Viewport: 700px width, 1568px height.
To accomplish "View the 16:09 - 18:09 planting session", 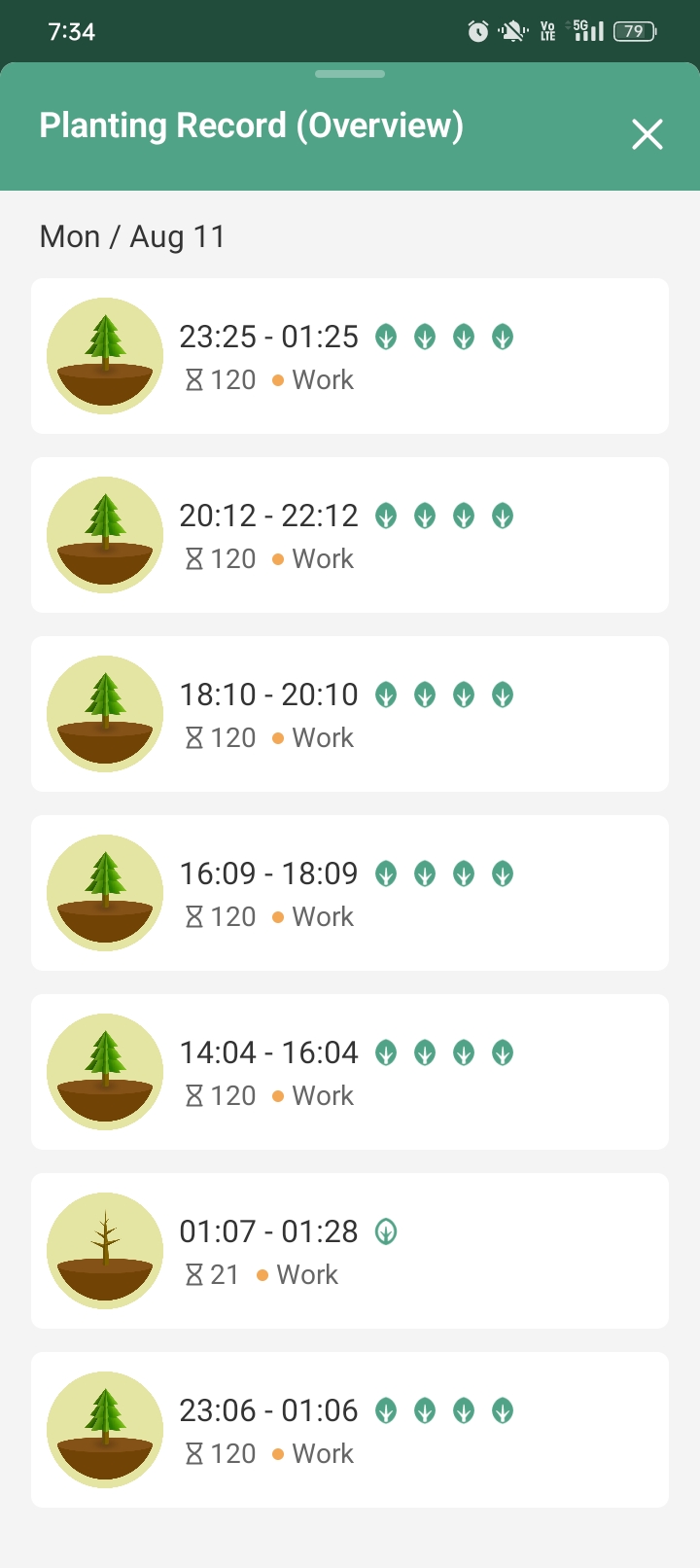I will (x=350, y=893).
